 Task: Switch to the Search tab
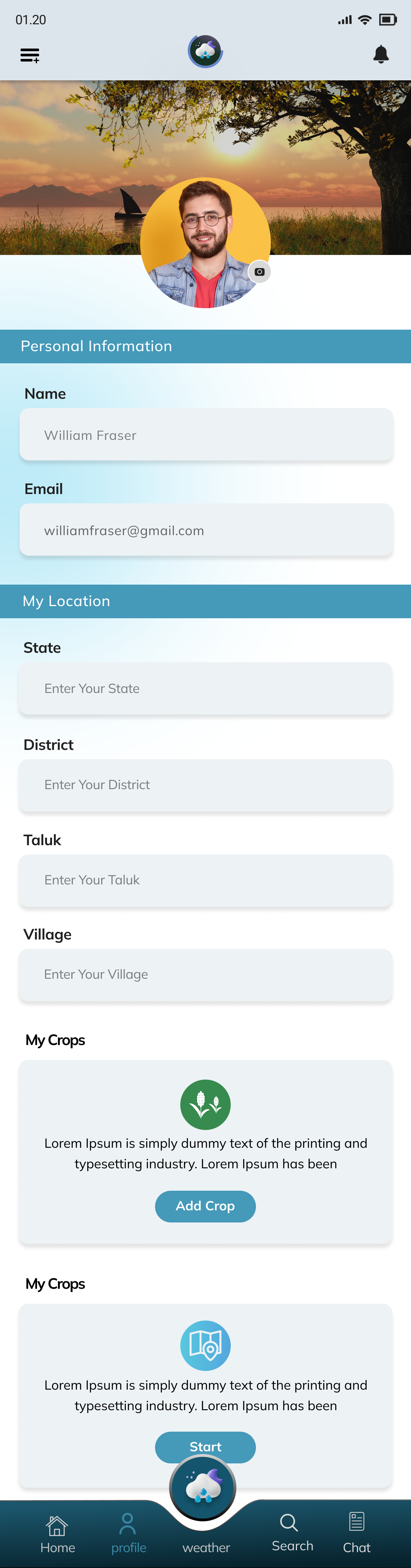pyautogui.click(x=292, y=1532)
